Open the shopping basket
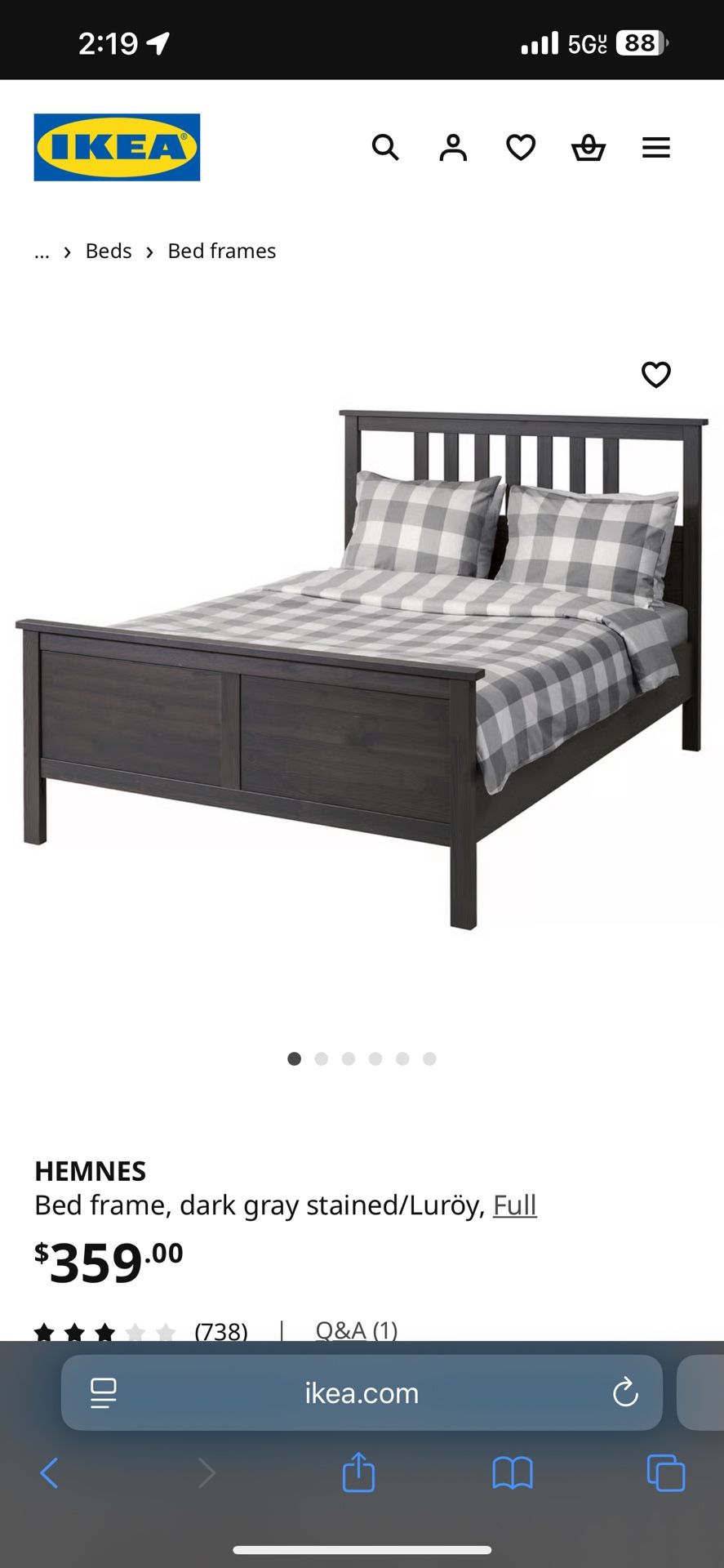 589,148
